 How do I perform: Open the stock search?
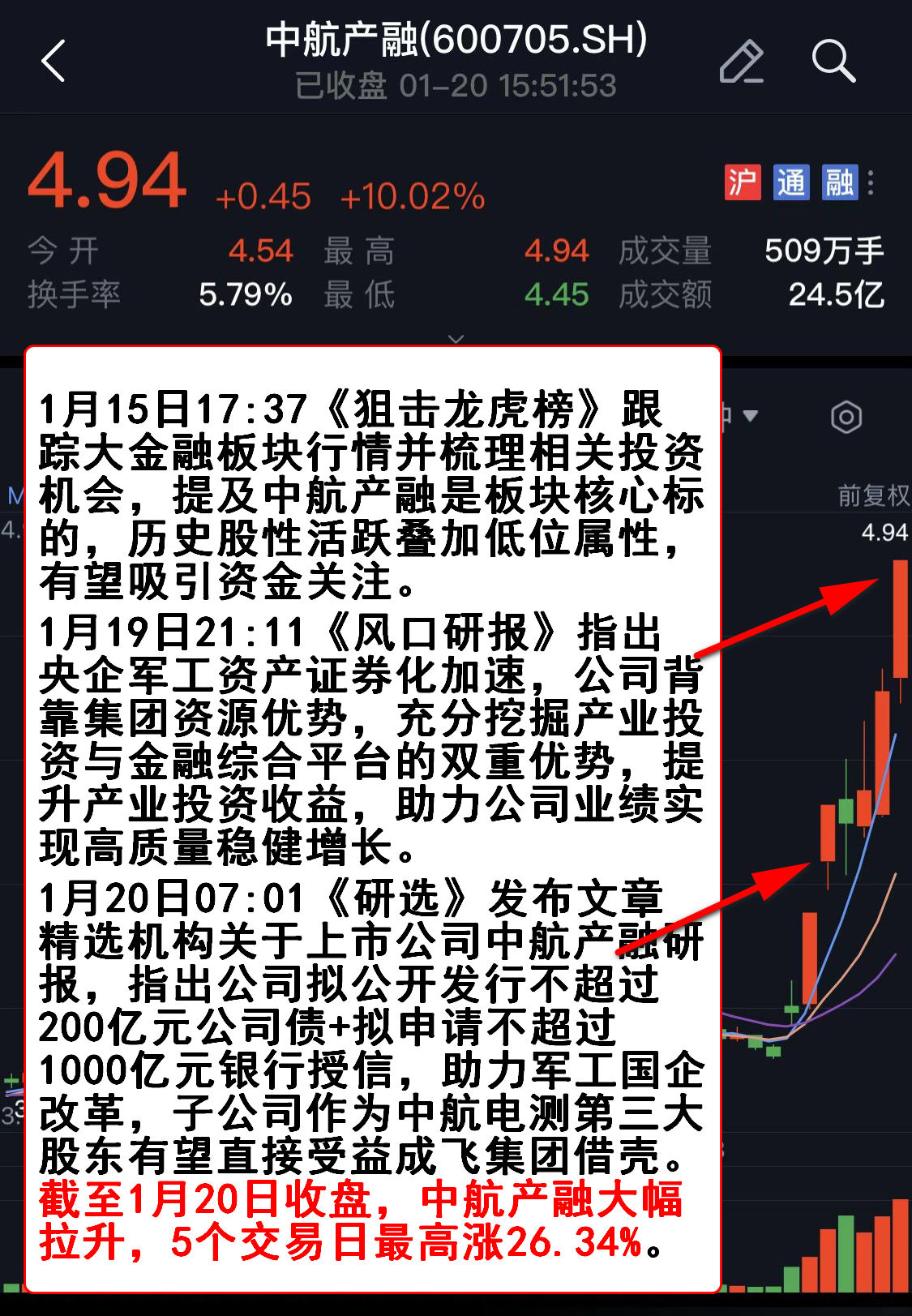coord(833,61)
